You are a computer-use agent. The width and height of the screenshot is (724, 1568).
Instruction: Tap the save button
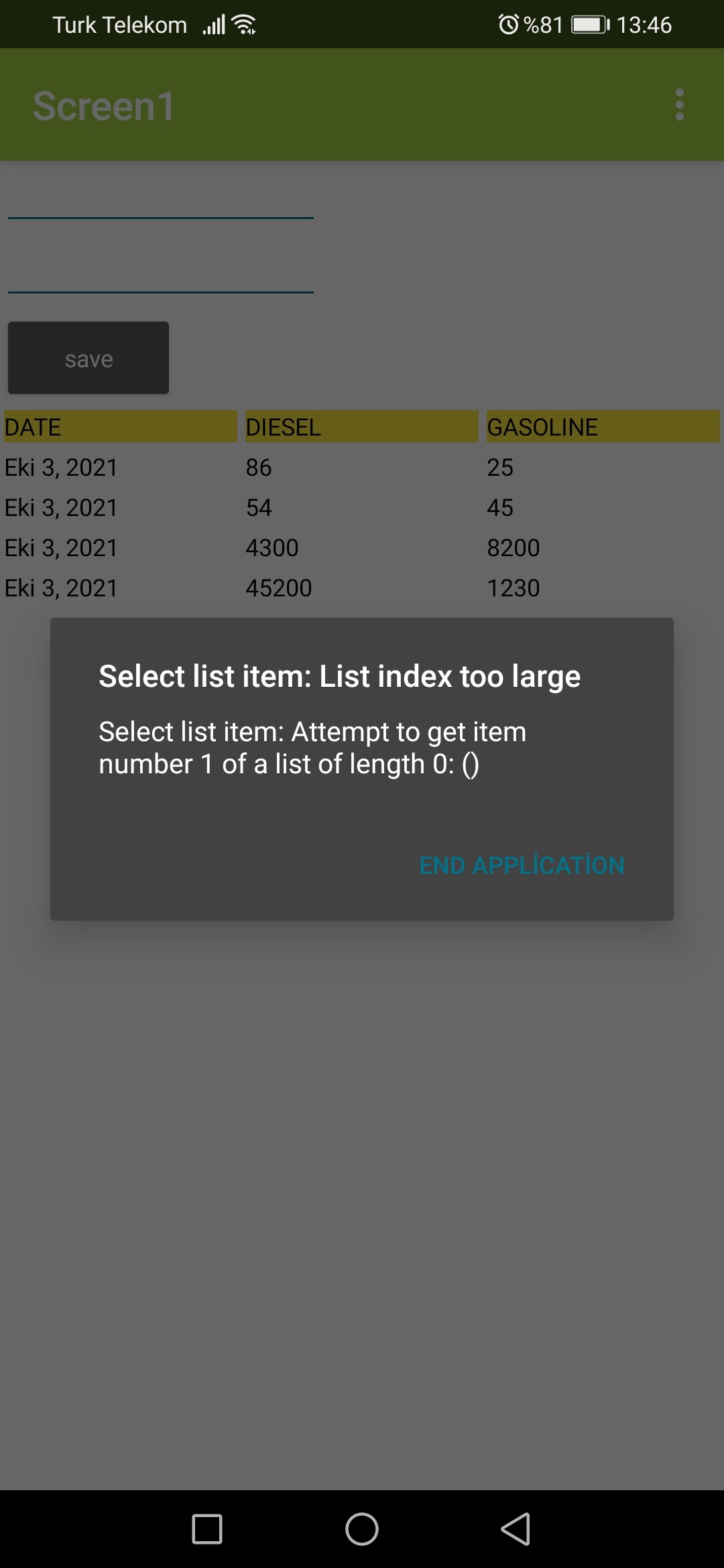click(88, 358)
